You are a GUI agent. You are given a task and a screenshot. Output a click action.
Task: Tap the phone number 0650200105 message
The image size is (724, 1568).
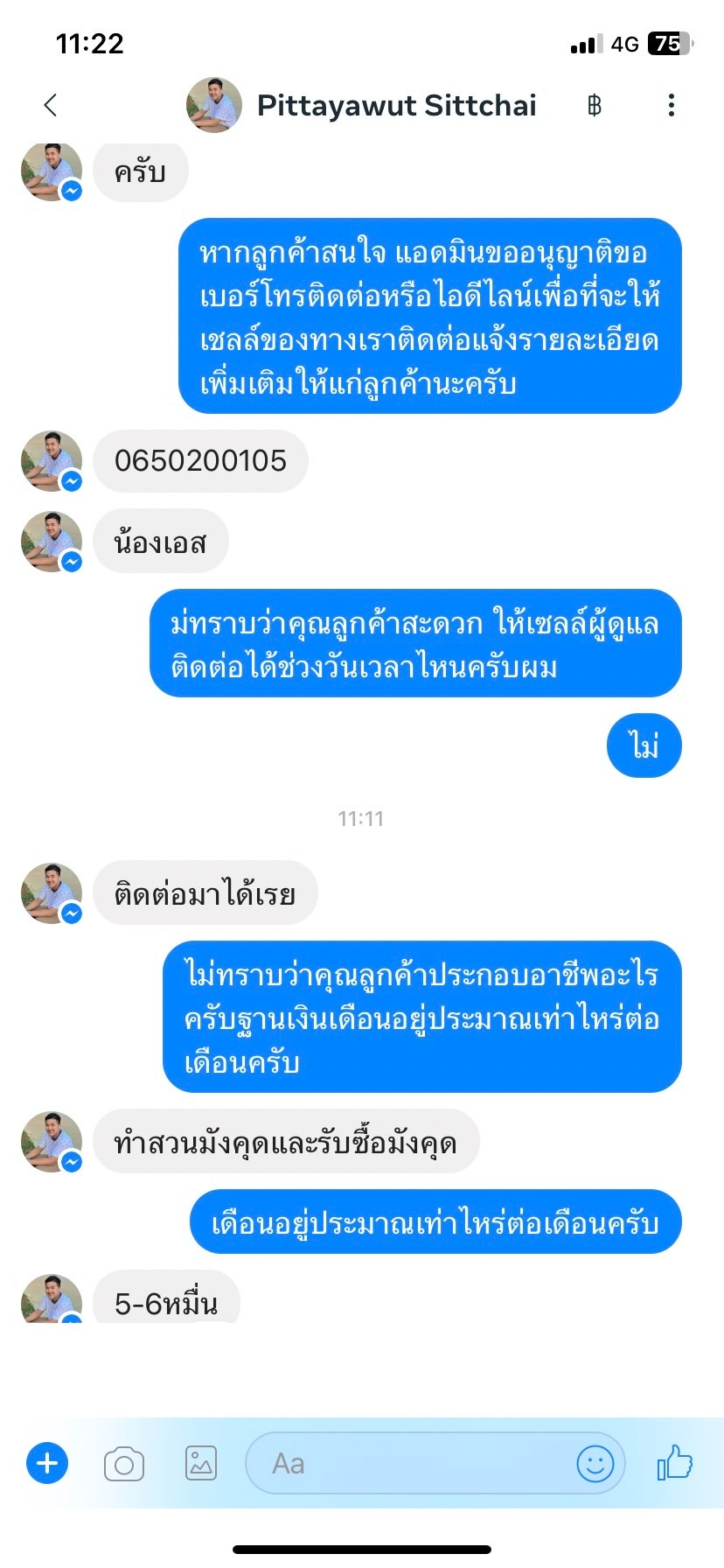coord(200,461)
